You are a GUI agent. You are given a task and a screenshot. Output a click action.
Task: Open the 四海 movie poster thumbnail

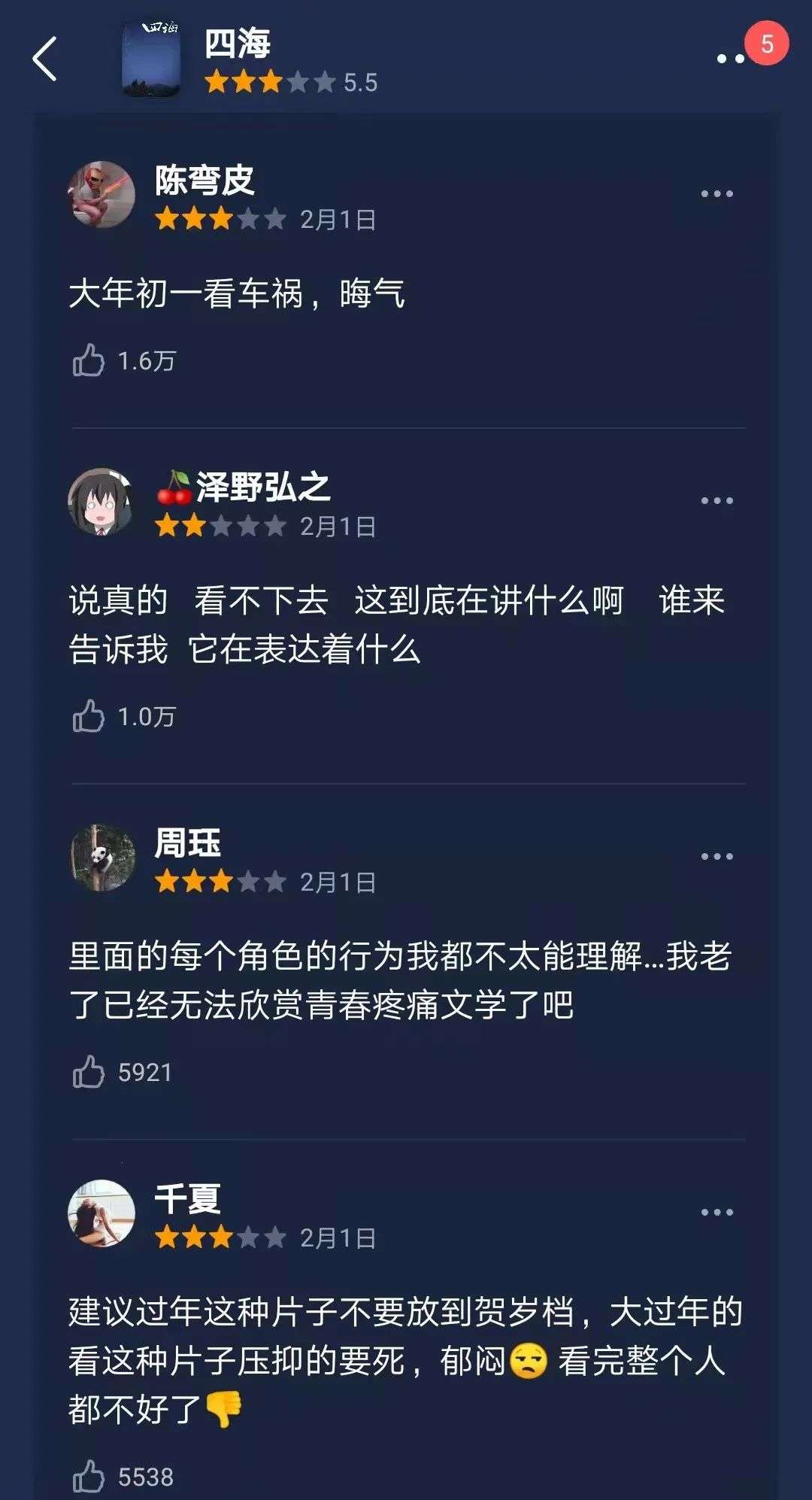151,59
